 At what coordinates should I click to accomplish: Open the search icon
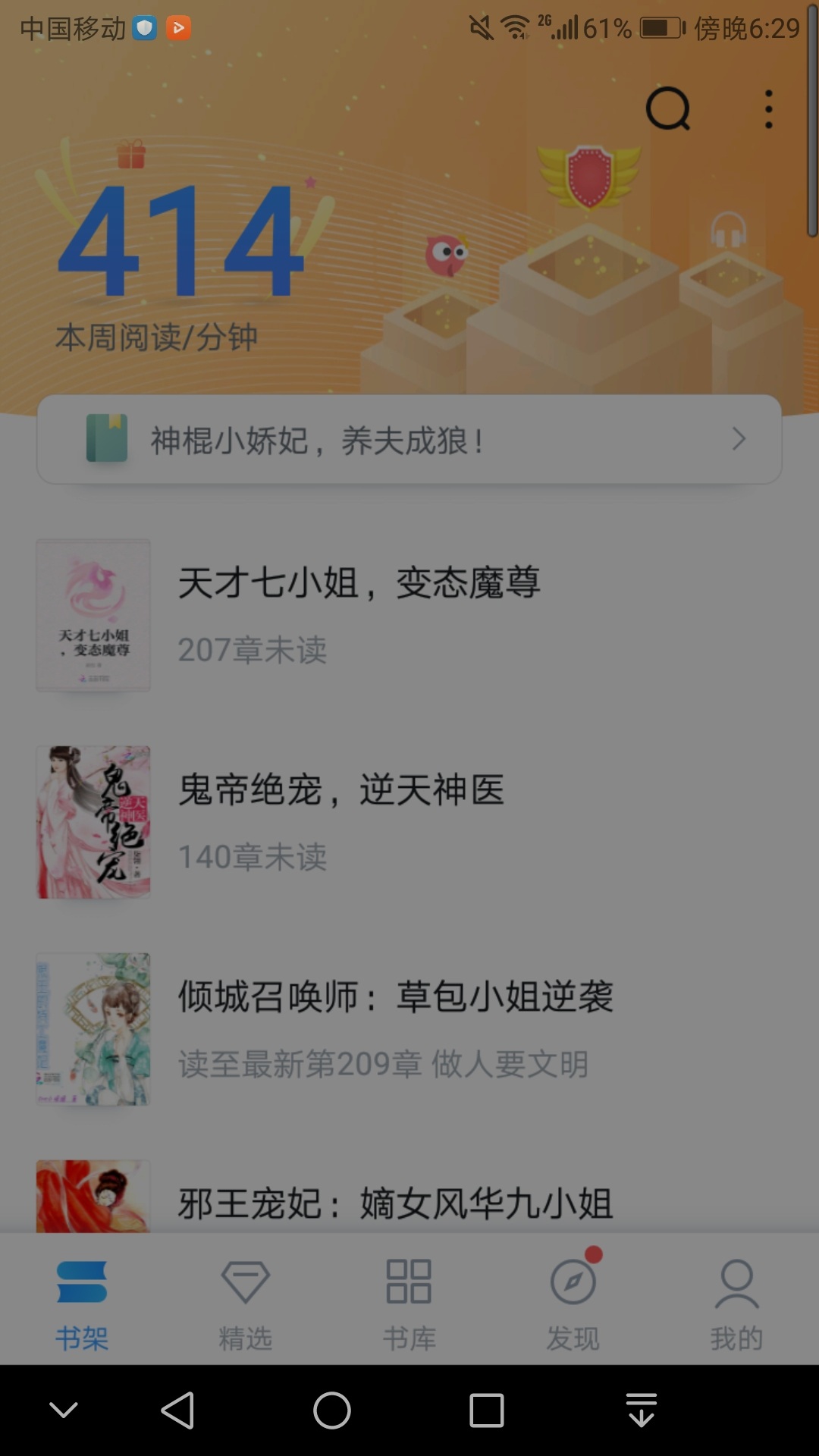tap(668, 109)
